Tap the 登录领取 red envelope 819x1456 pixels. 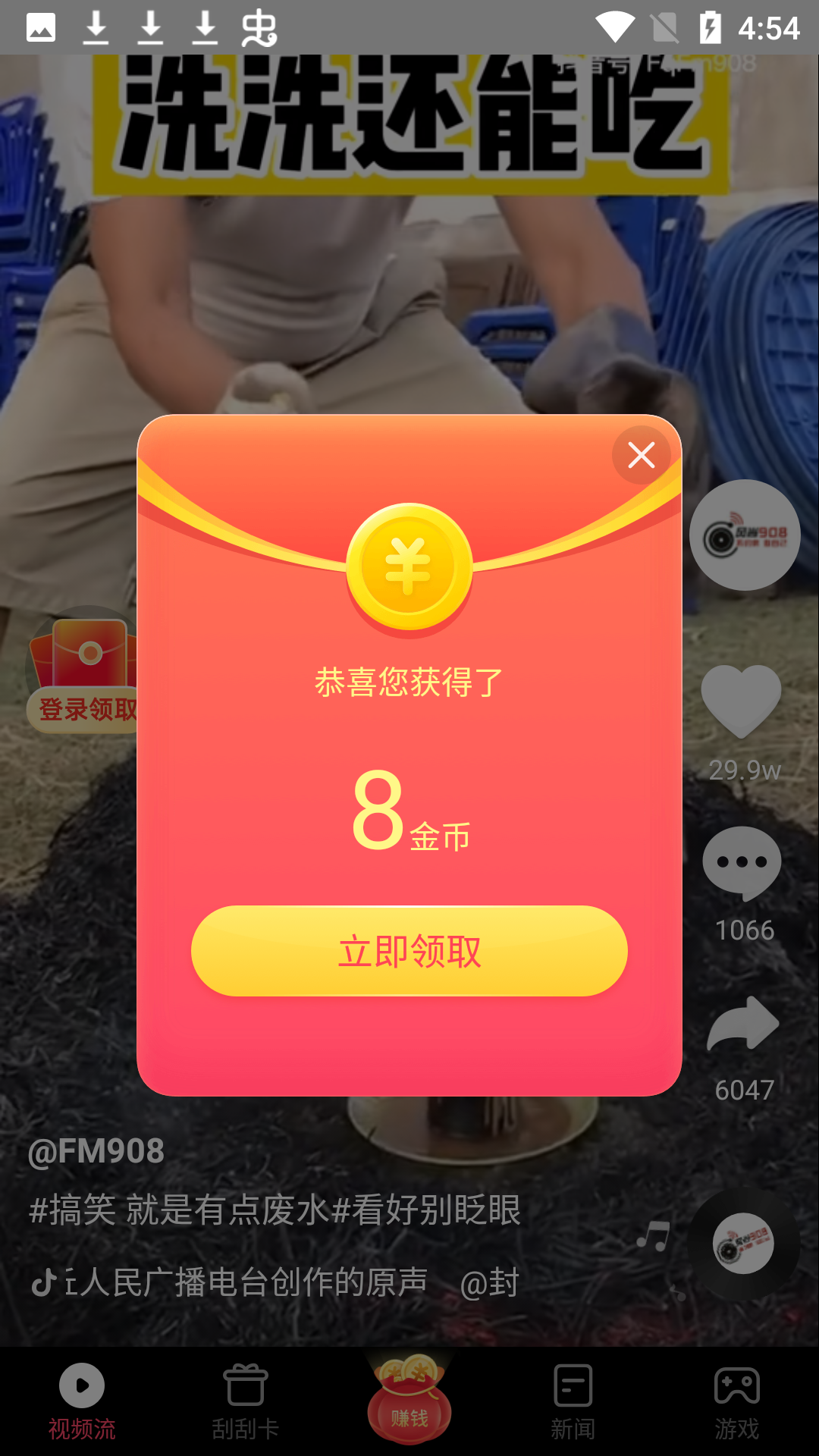click(83, 667)
